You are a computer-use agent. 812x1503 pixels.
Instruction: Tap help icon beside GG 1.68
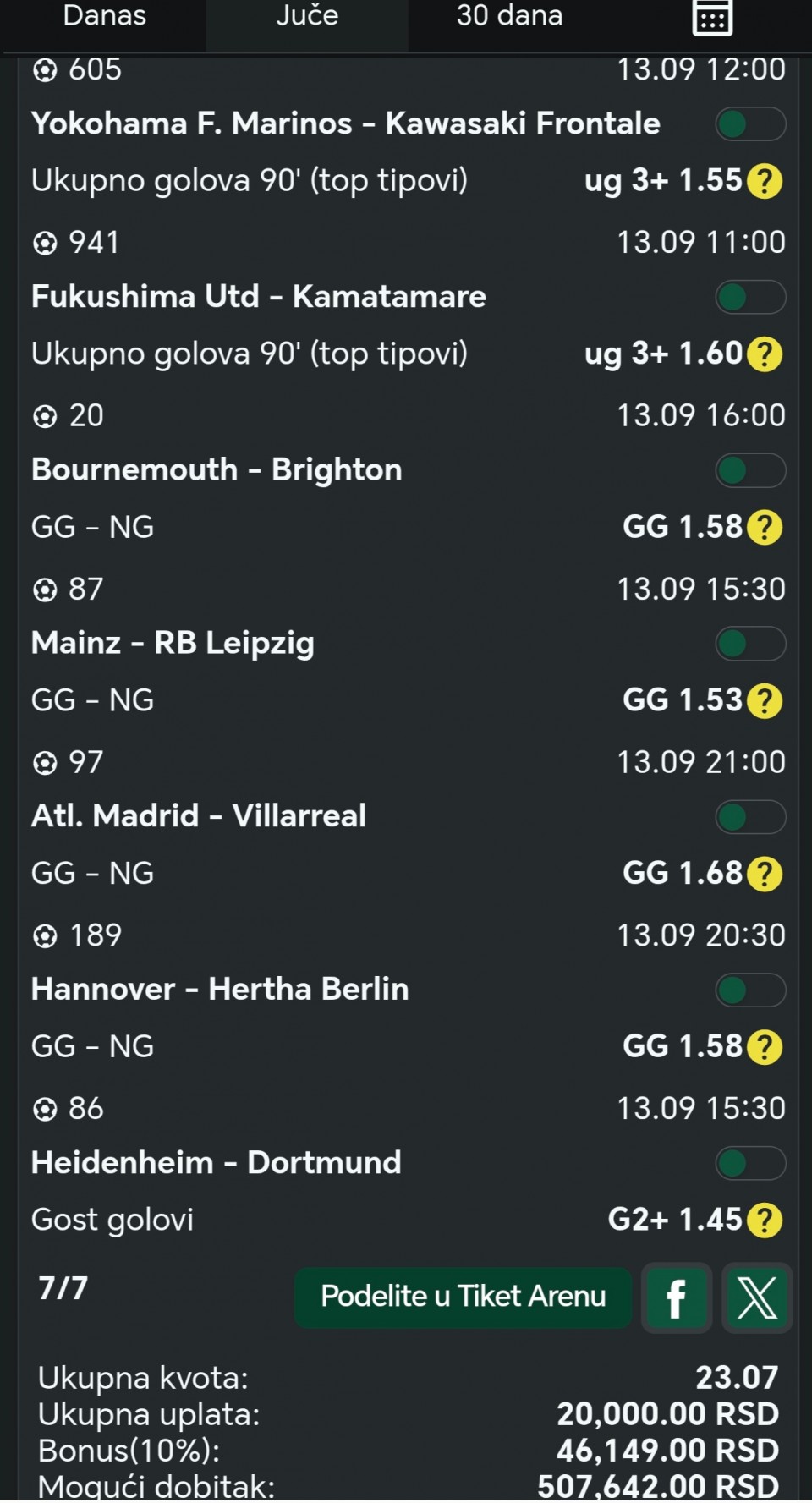[x=765, y=874]
